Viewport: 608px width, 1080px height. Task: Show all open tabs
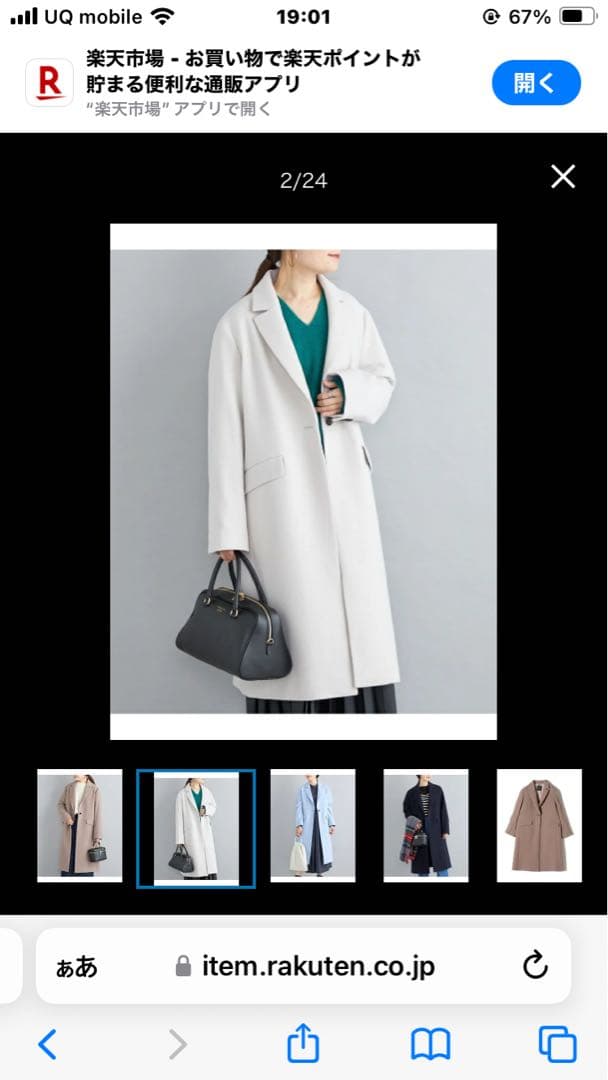[x=557, y=1045]
